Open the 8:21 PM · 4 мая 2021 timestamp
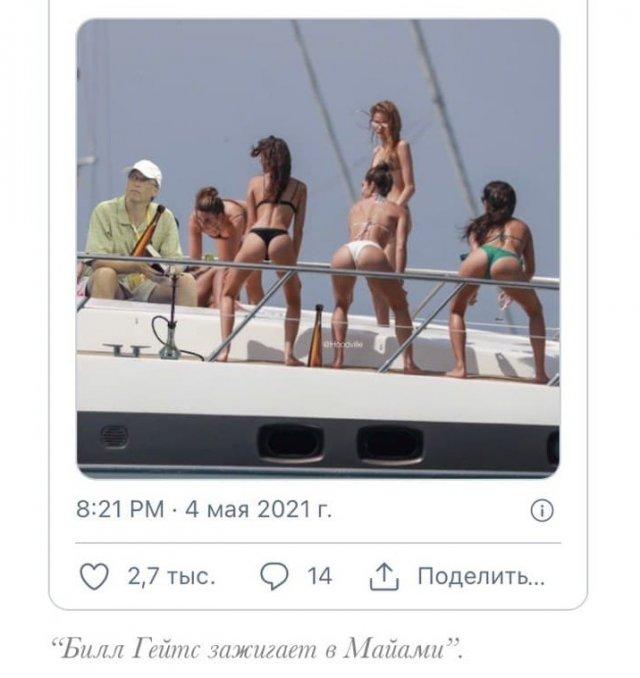Screen dimensions: 640x678 click(204, 510)
